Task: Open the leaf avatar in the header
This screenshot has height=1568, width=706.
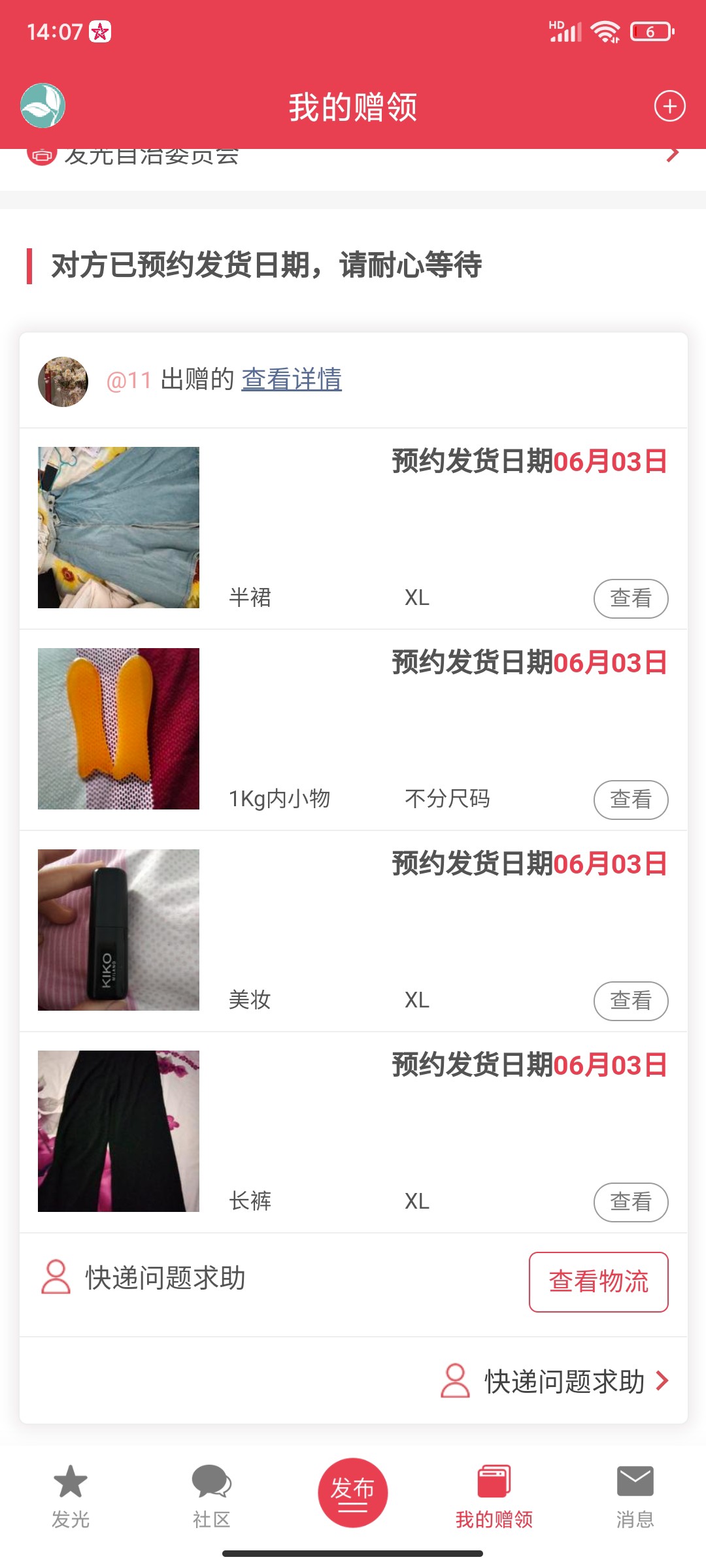Action: pos(43,106)
